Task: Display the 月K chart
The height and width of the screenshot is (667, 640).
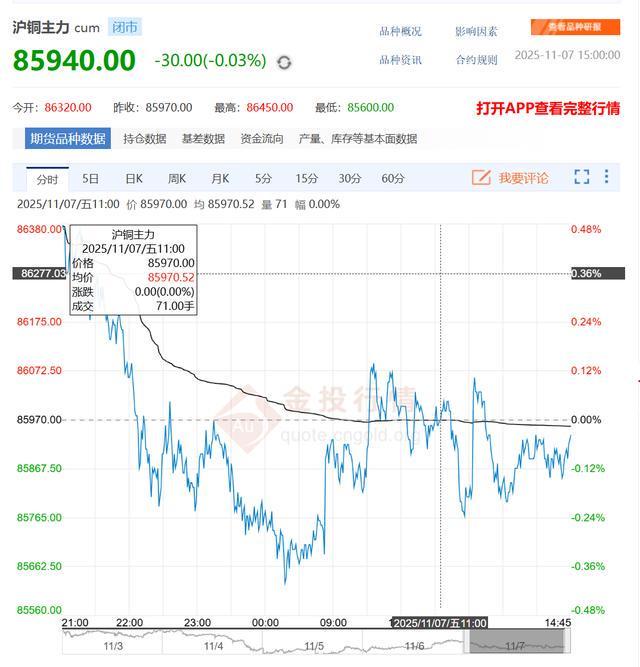Action: (x=220, y=179)
